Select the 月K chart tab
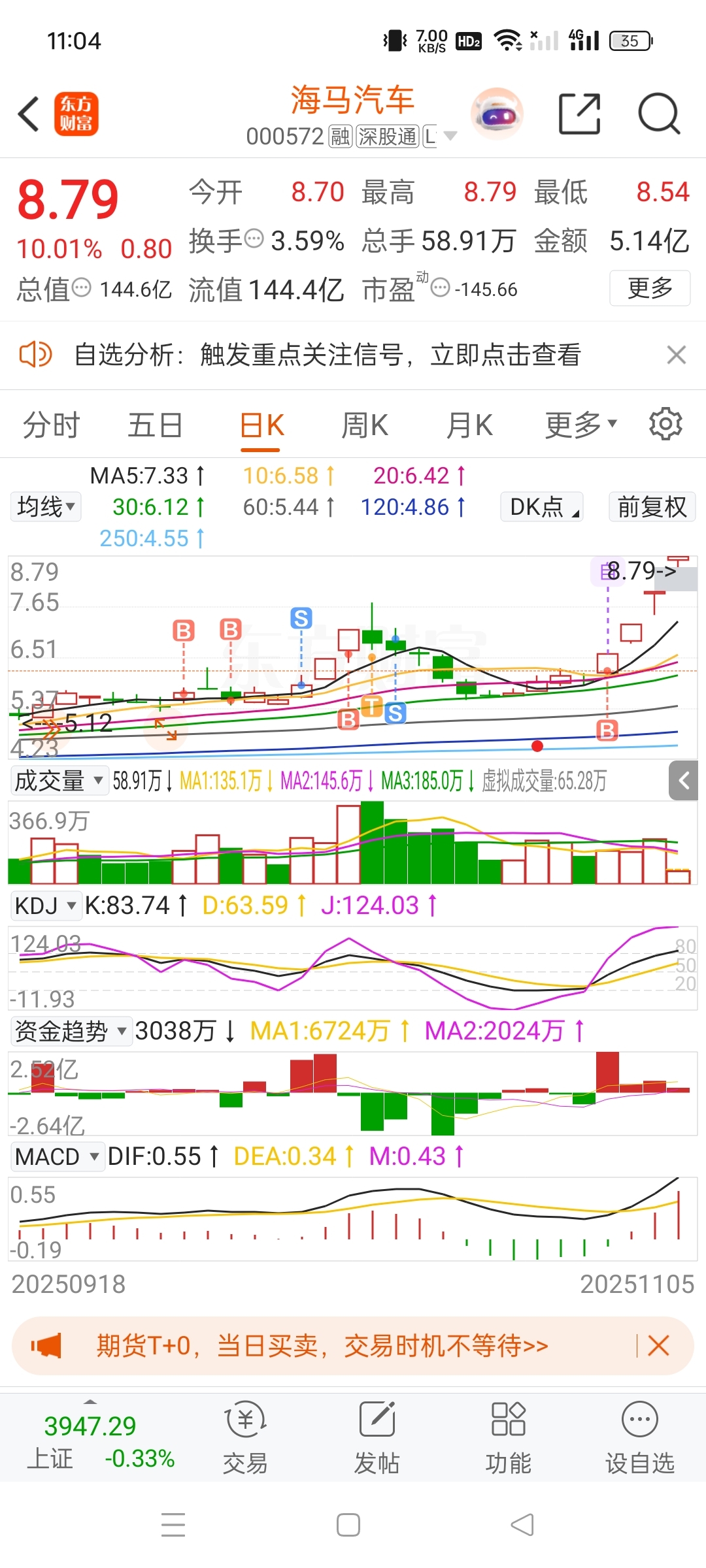The height and width of the screenshot is (1568, 706). click(x=469, y=425)
